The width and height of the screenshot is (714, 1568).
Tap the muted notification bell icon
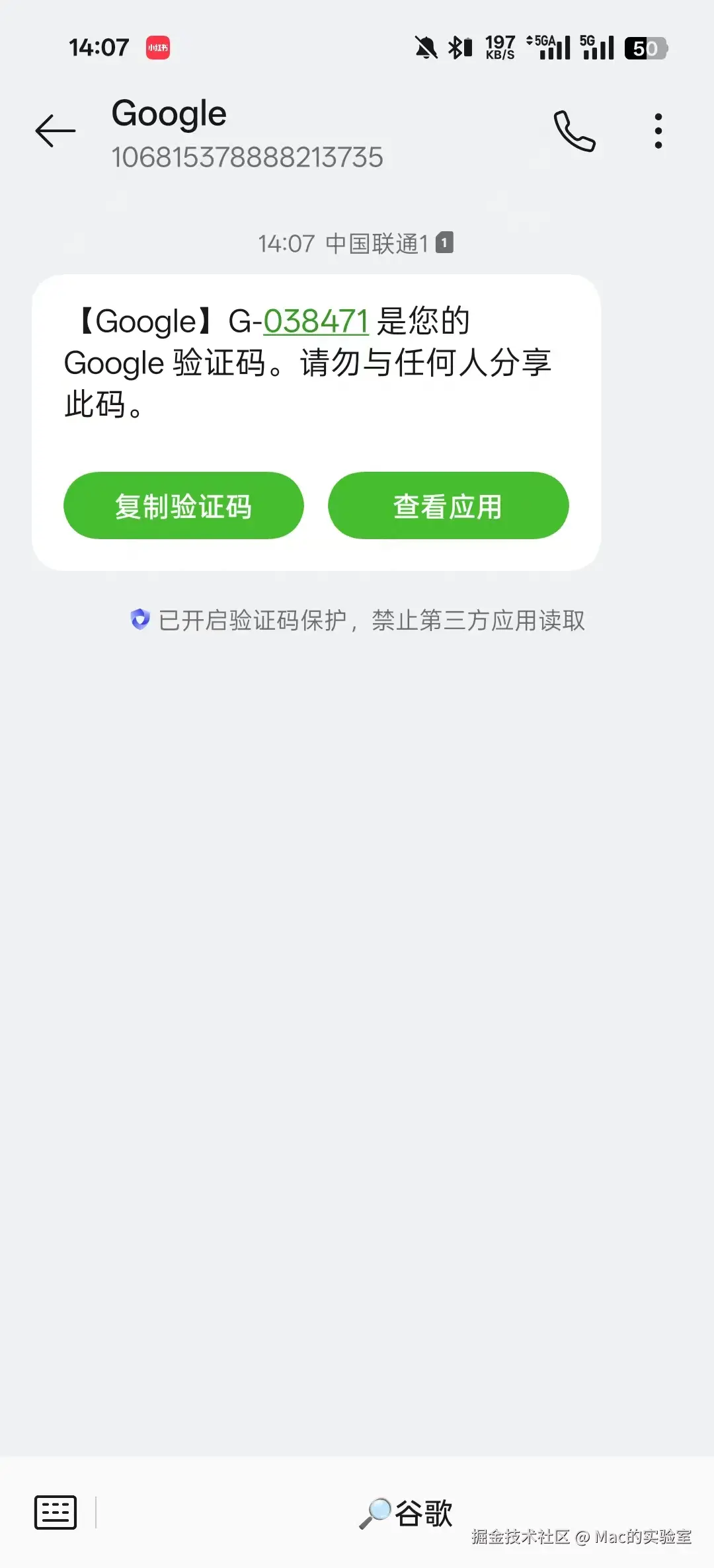click(x=426, y=47)
